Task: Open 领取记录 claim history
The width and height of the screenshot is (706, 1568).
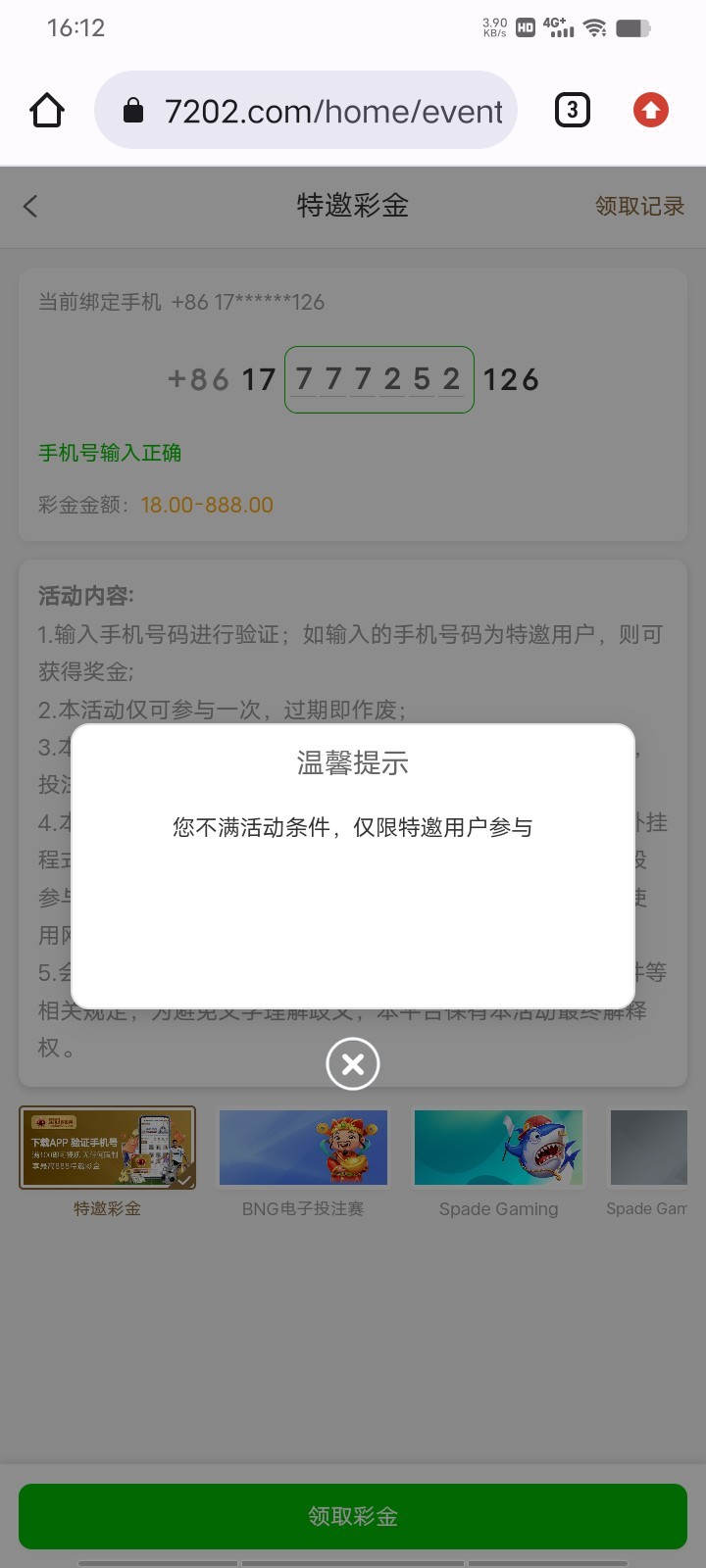Action: click(639, 206)
